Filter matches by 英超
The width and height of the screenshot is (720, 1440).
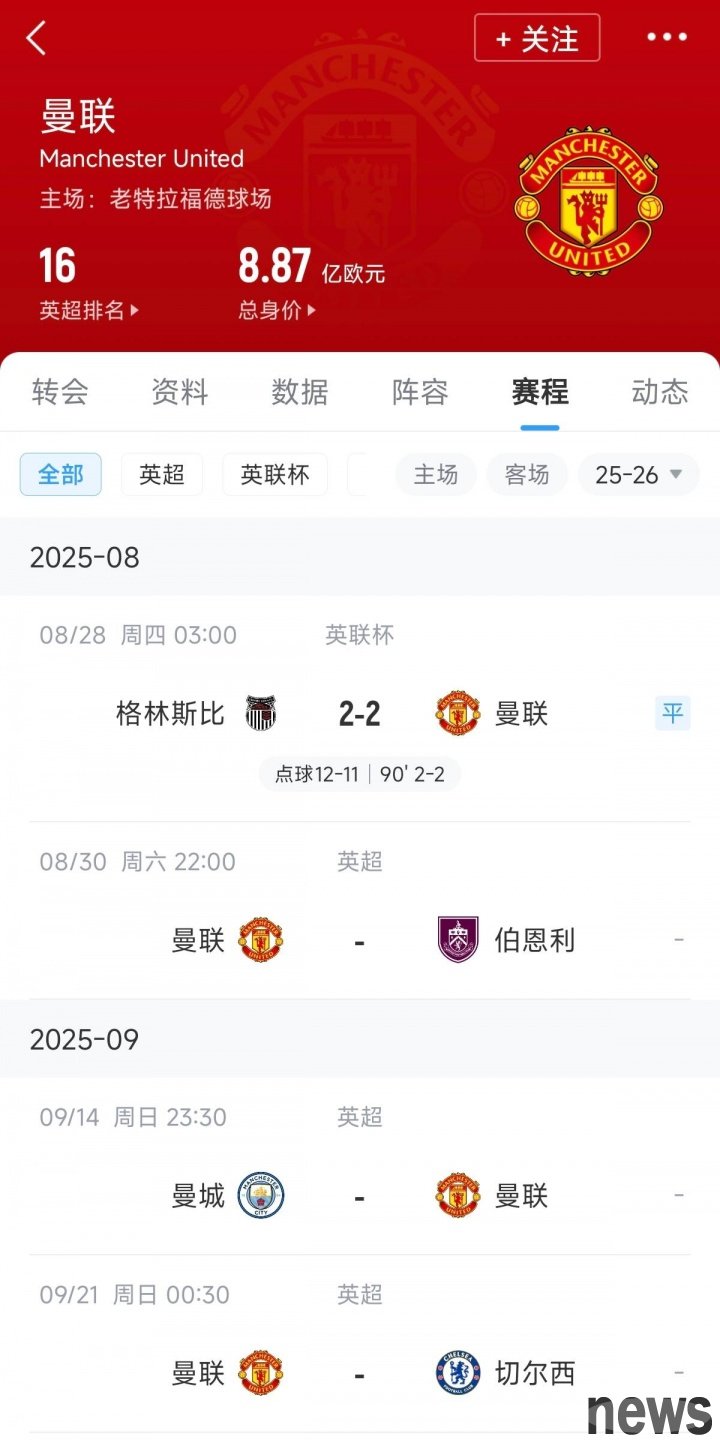pos(162,475)
